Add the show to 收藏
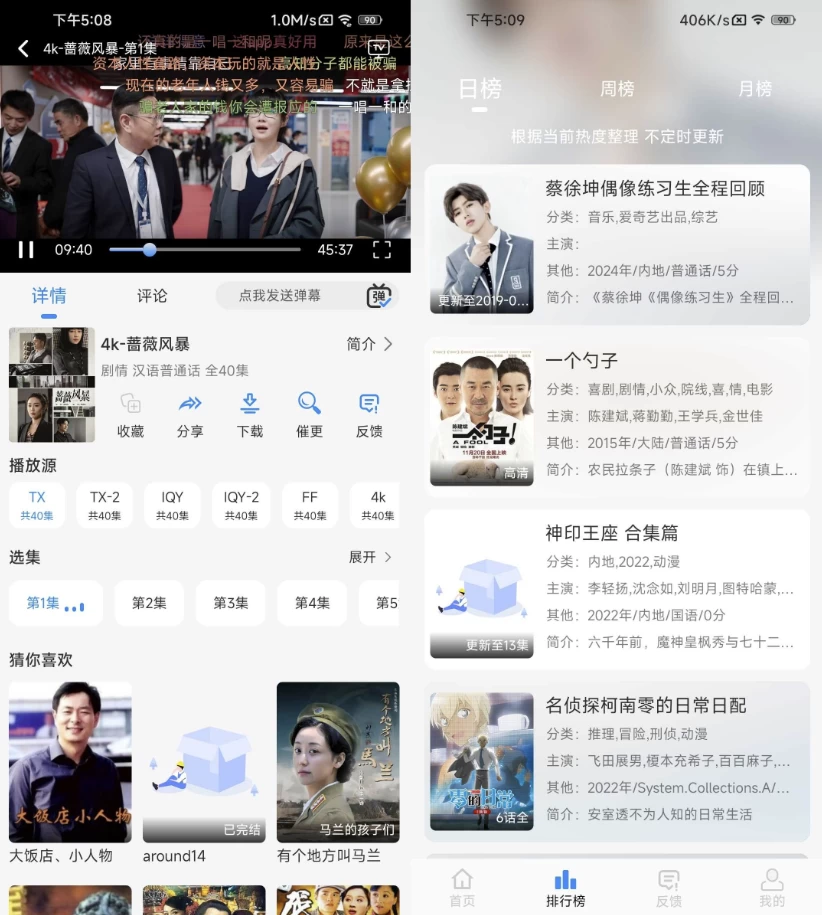This screenshot has height=915, width=822. (130, 414)
